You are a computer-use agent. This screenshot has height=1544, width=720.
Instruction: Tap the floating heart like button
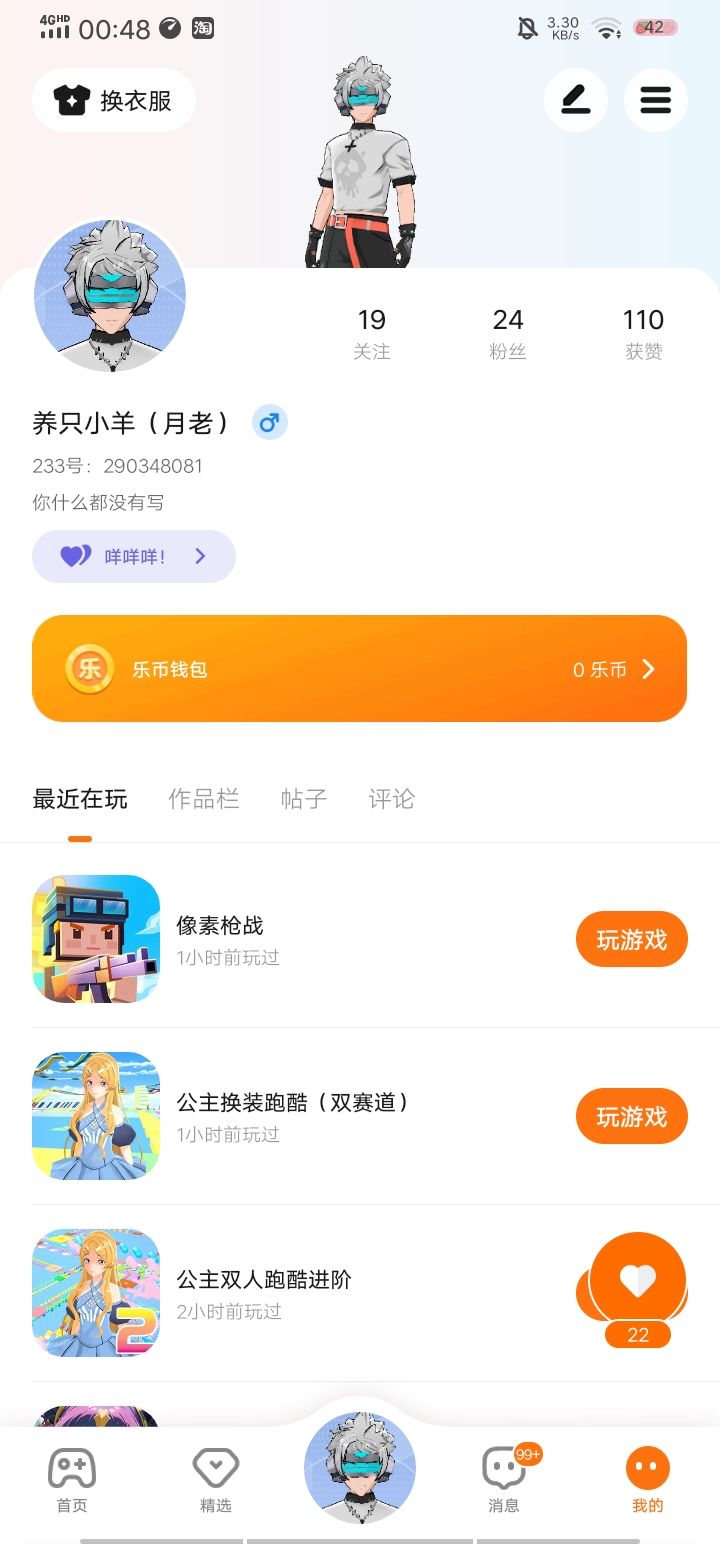(x=638, y=1280)
